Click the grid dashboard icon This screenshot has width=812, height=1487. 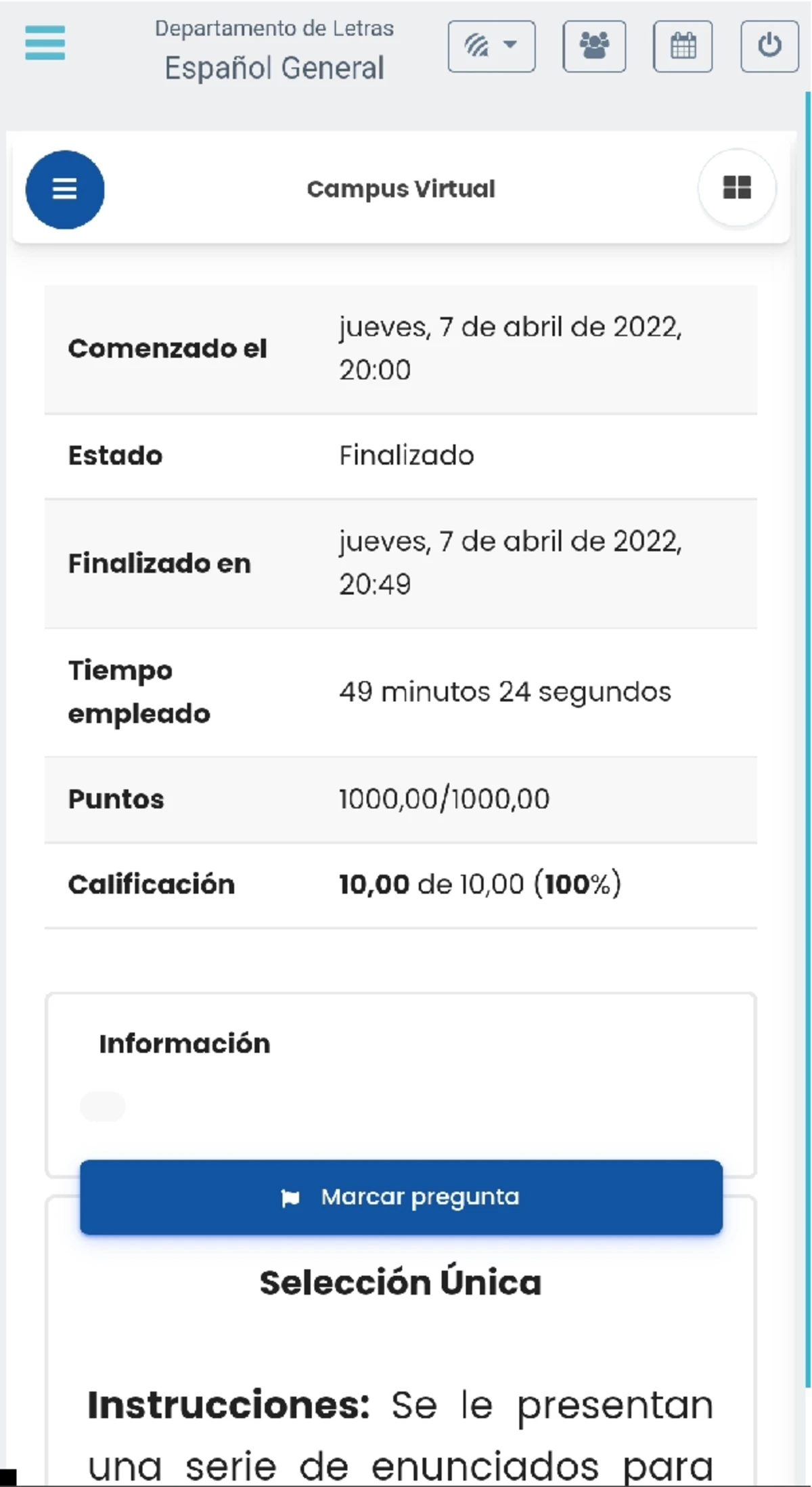coord(737,188)
